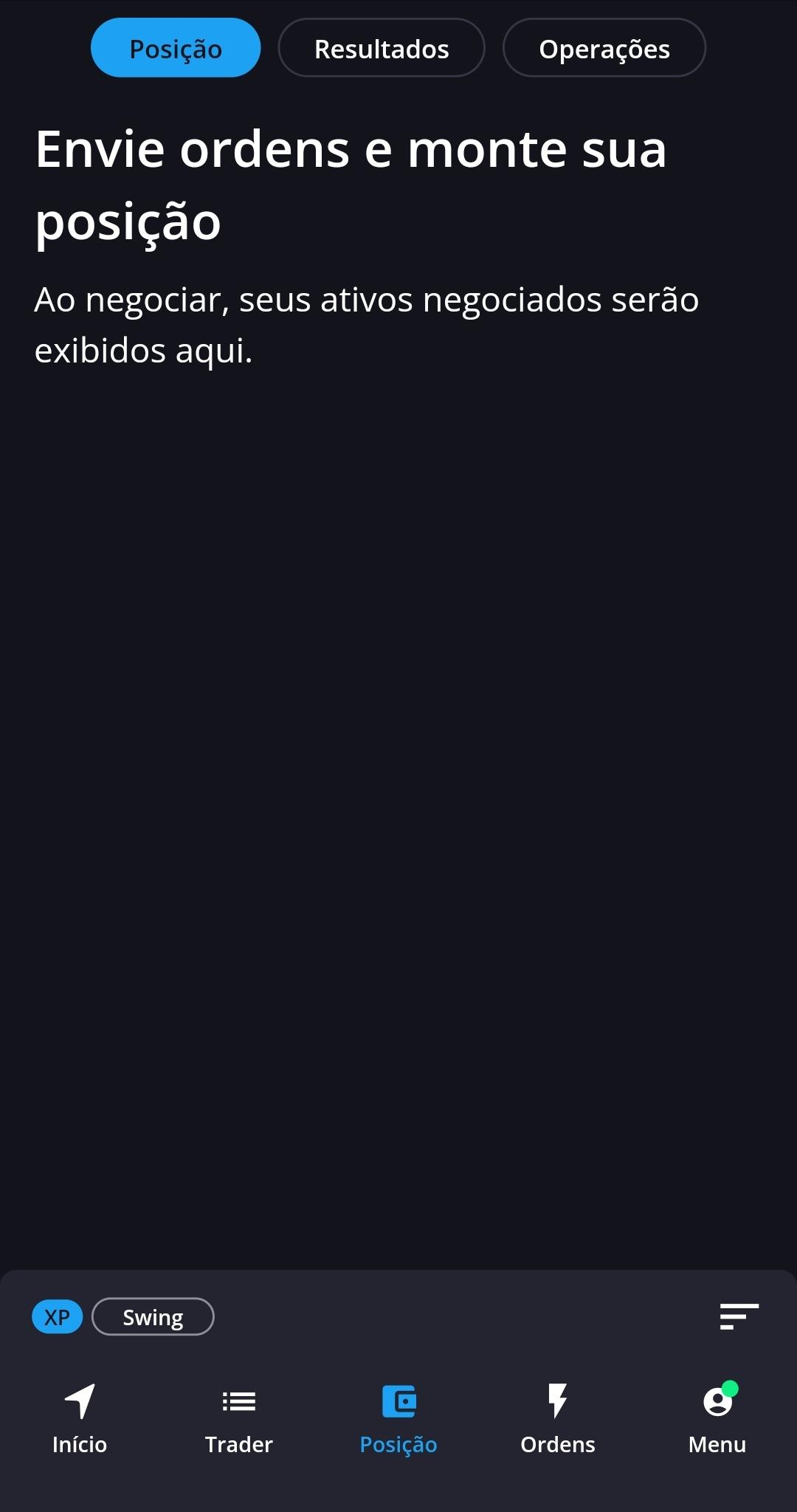Open the Menu profile tab
Screen dimensions: 797x1512
(x=717, y=1419)
